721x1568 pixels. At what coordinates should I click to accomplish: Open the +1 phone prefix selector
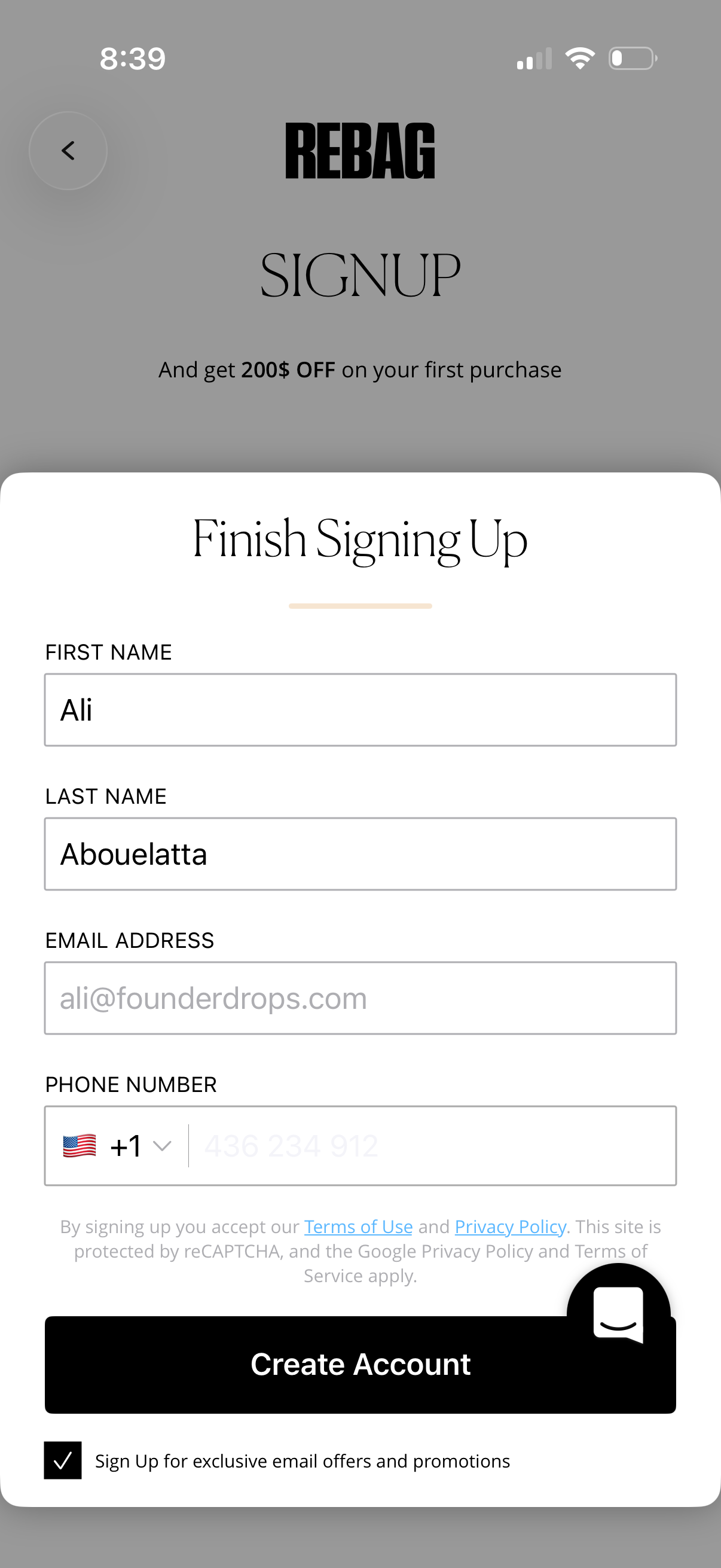coord(125,1145)
